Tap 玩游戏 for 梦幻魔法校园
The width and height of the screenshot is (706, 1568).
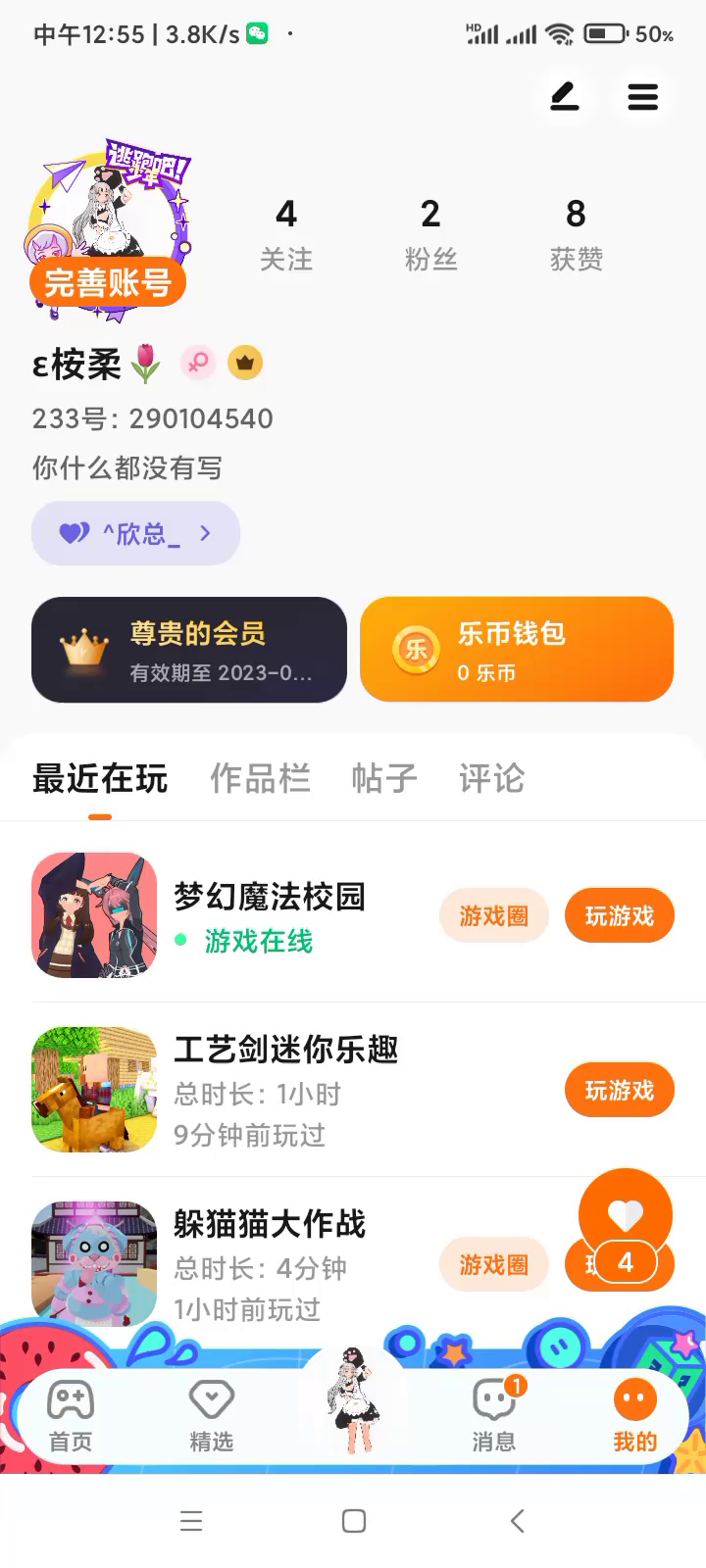(x=619, y=915)
